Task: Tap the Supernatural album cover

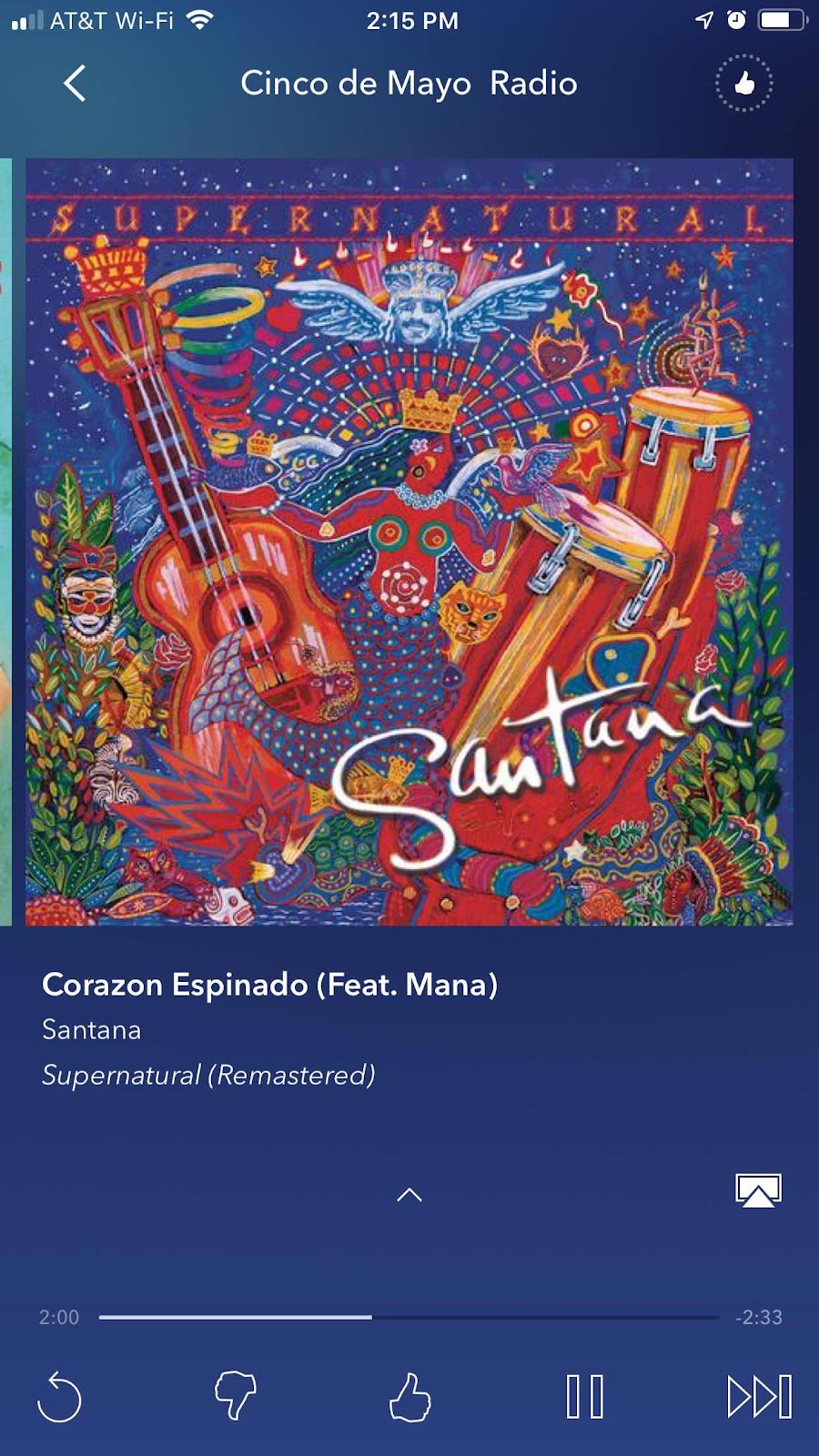Action: tap(409, 542)
